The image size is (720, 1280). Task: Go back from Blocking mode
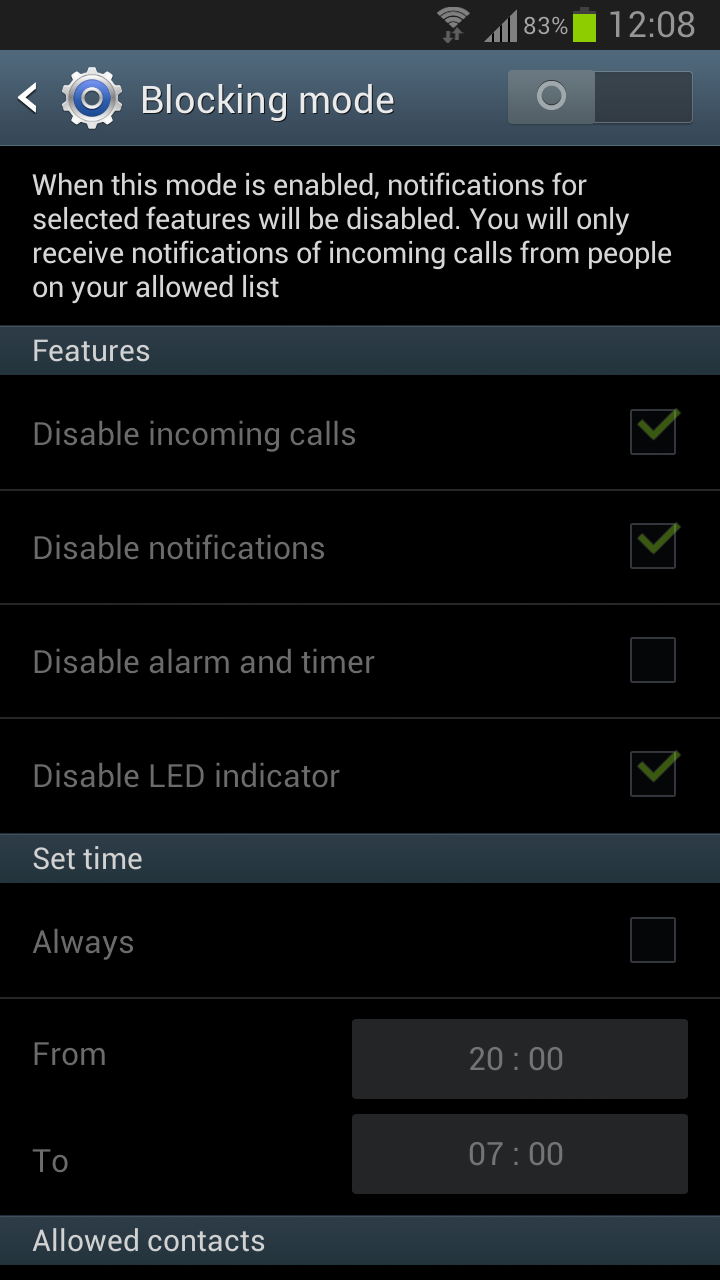tap(28, 98)
